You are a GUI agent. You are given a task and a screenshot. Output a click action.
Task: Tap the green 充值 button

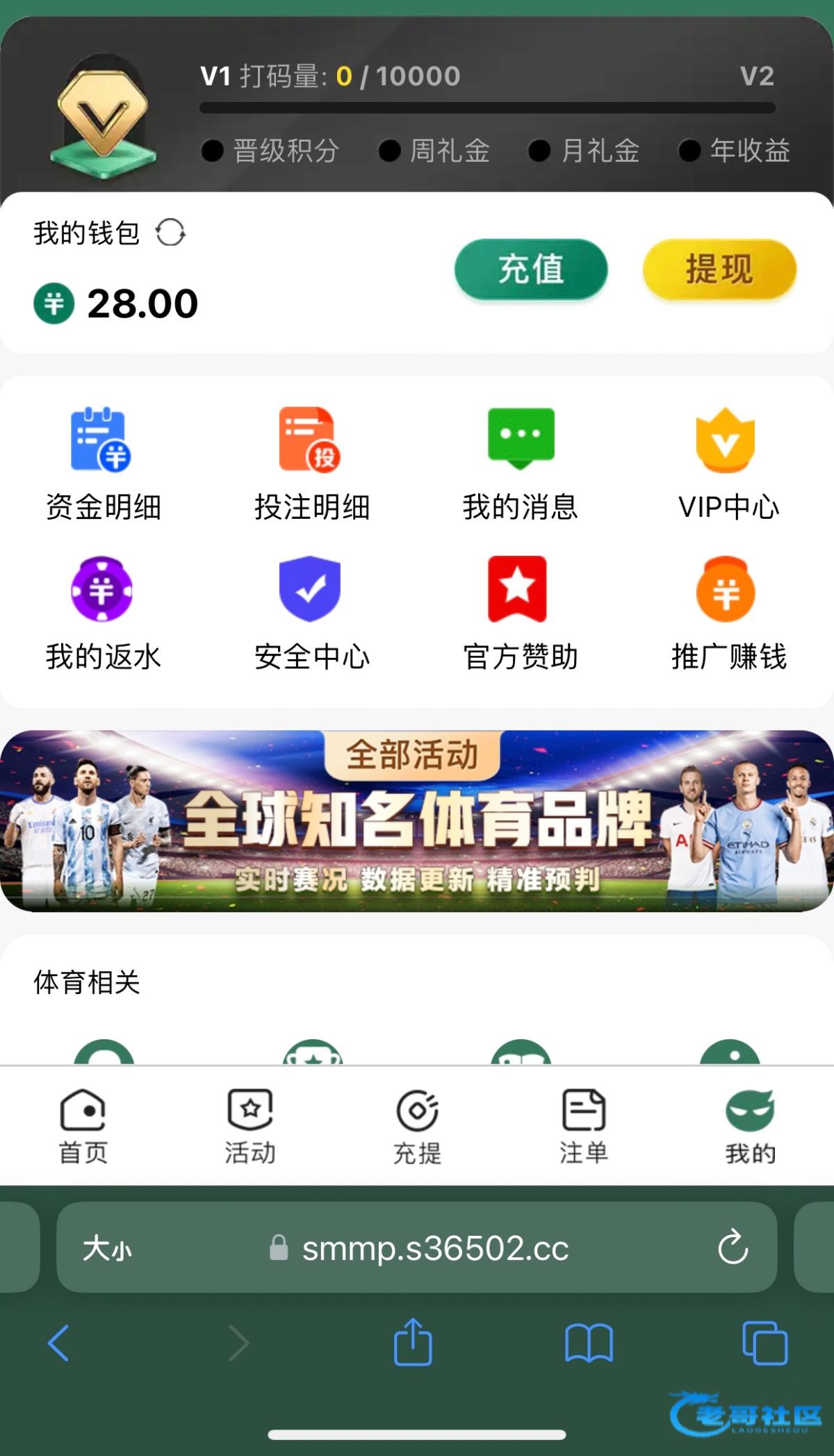531,270
